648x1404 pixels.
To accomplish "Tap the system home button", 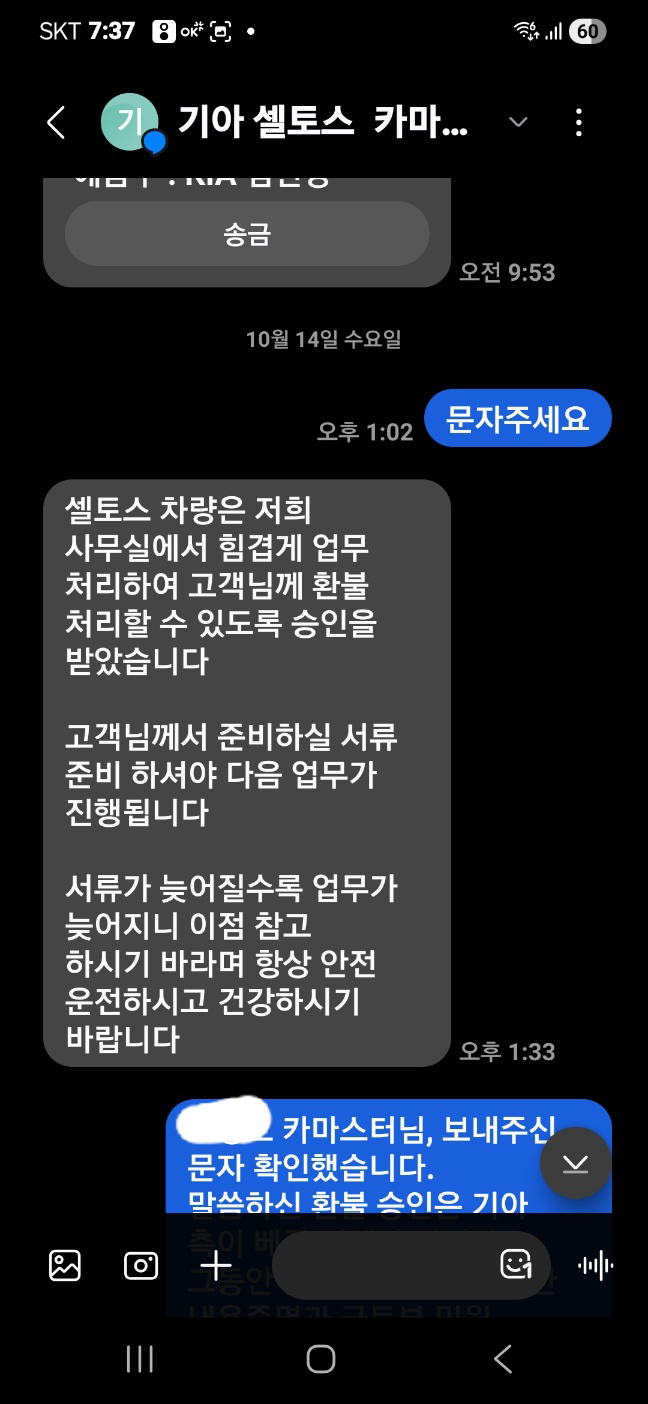I will pyautogui.click(x=321, y=1358).
